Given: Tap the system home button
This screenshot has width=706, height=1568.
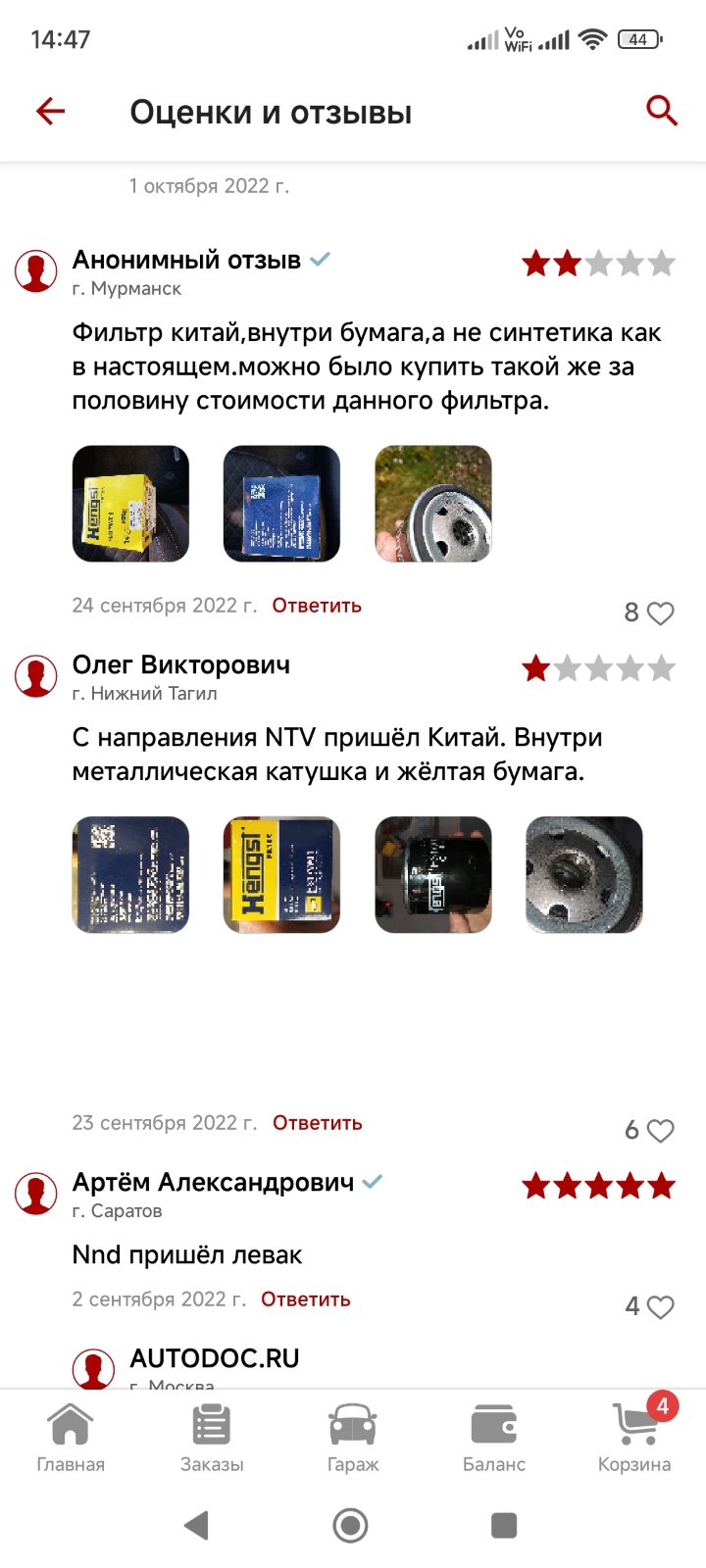Looking at the screenshot, I should (x=351, y=1525).
